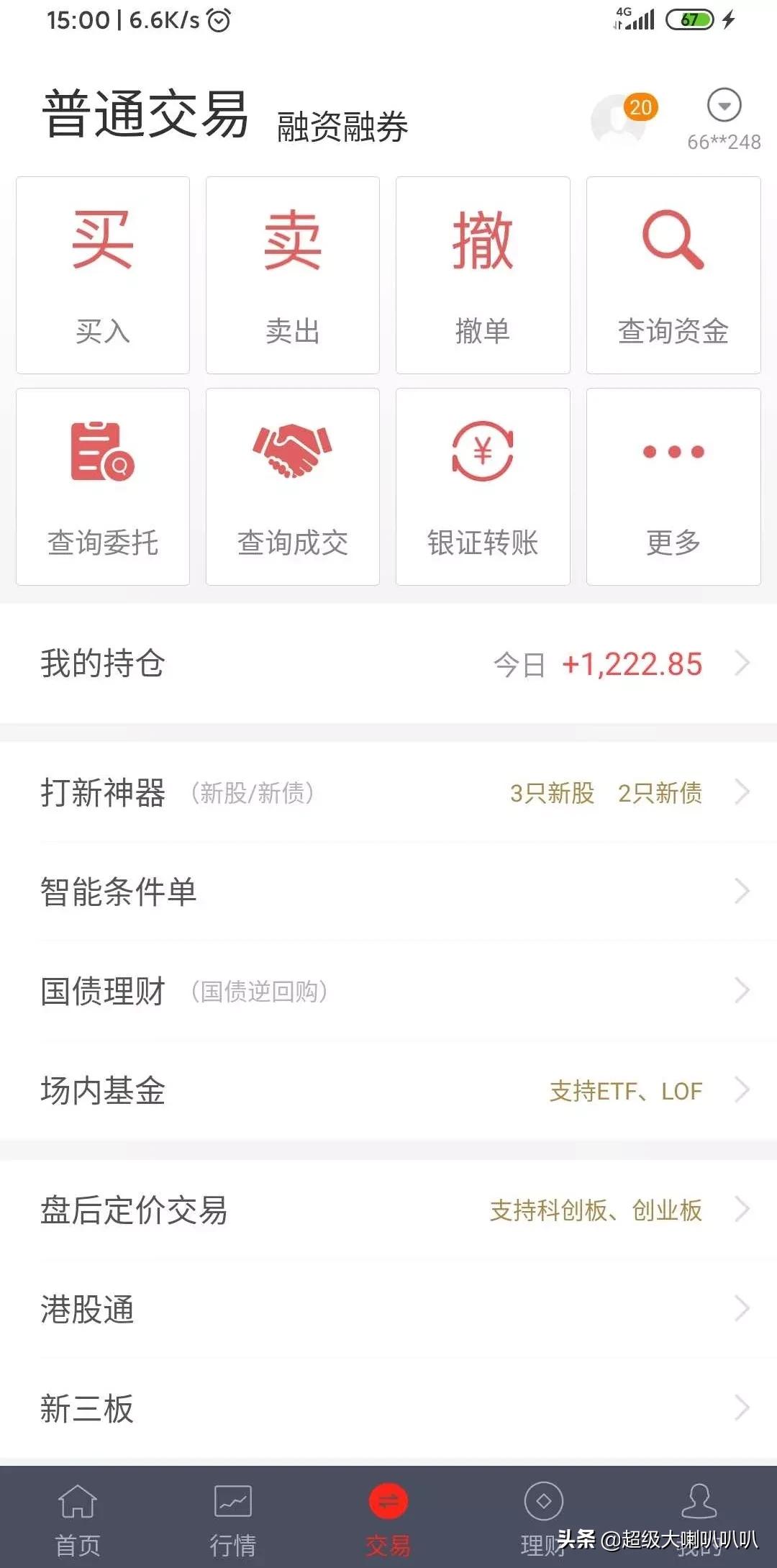Open the 理财 section at bottom
This screenshot has width=777, height=1568.
pos(543,1518)
